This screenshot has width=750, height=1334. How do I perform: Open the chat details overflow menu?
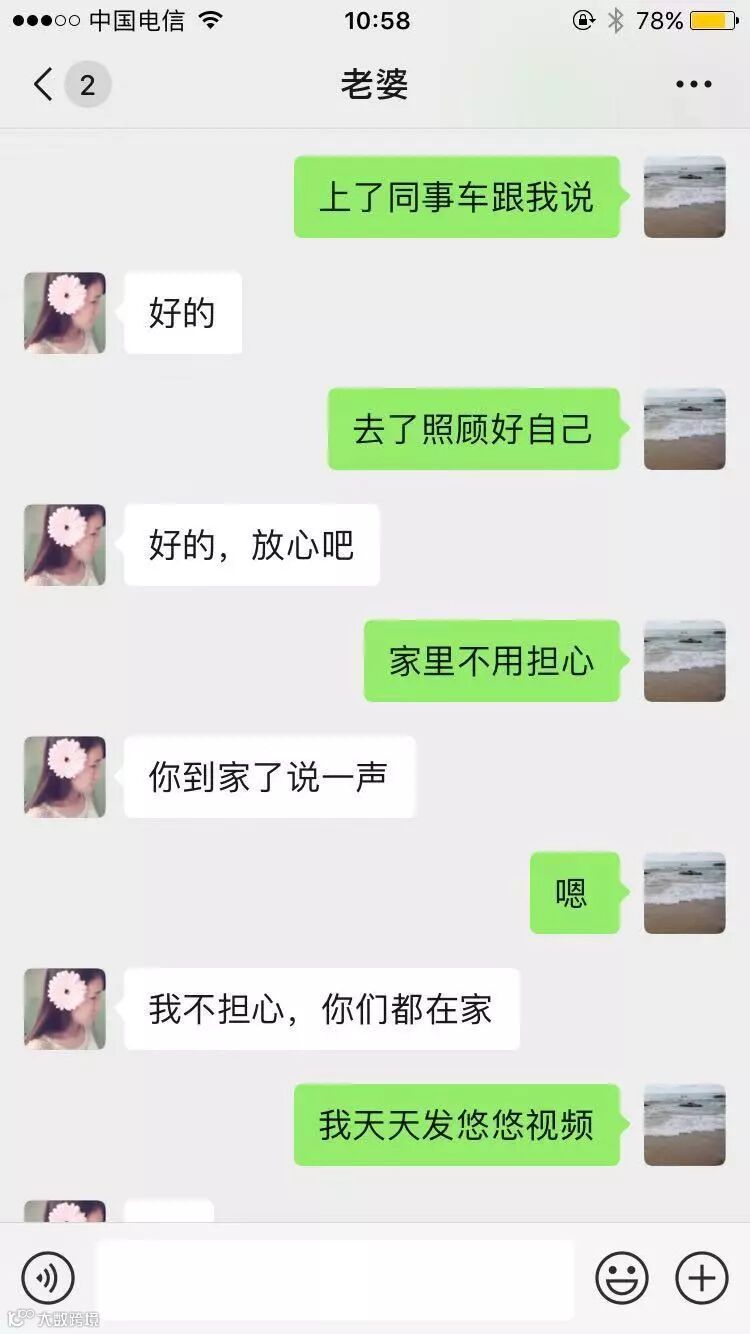click(693, 85)
